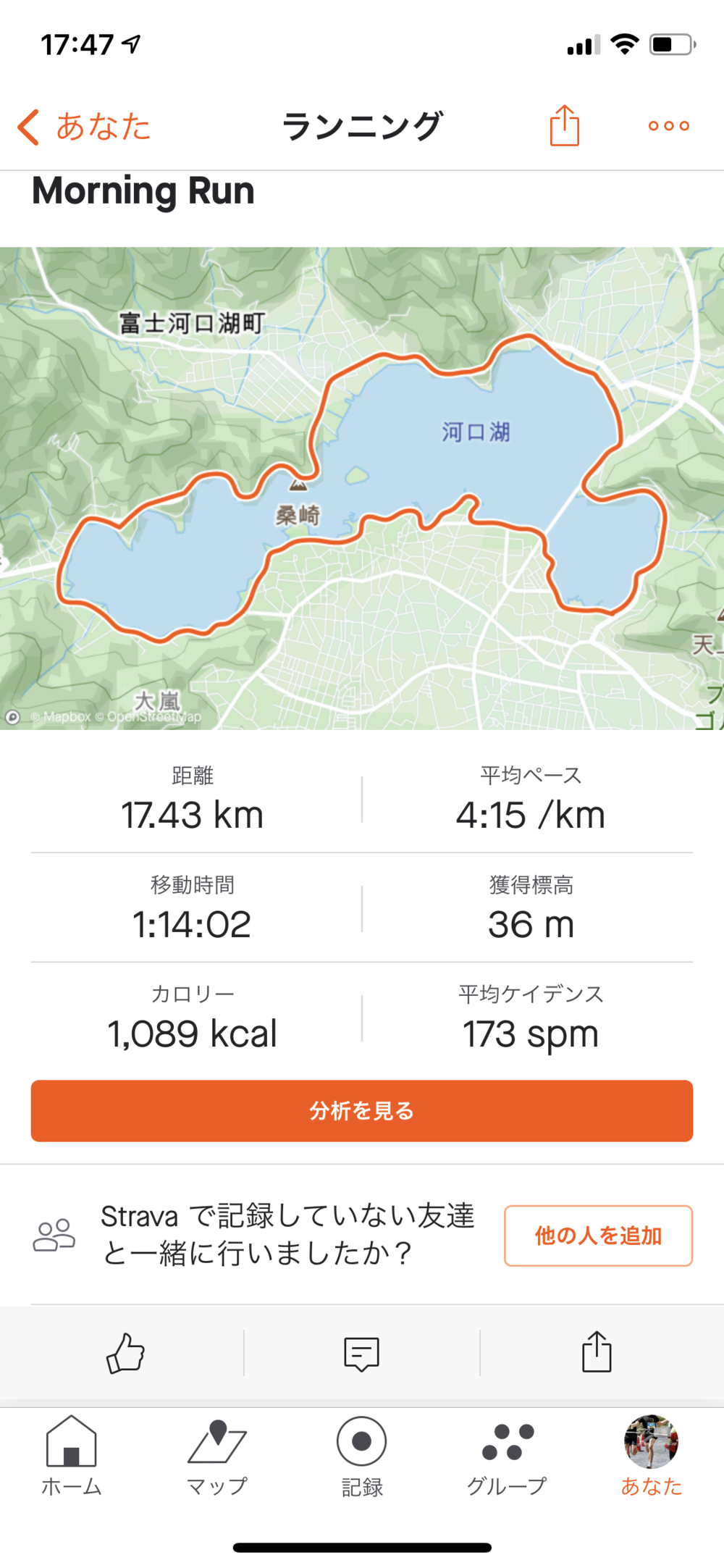Switch to the マップ tab

[x=216, y=1456]
